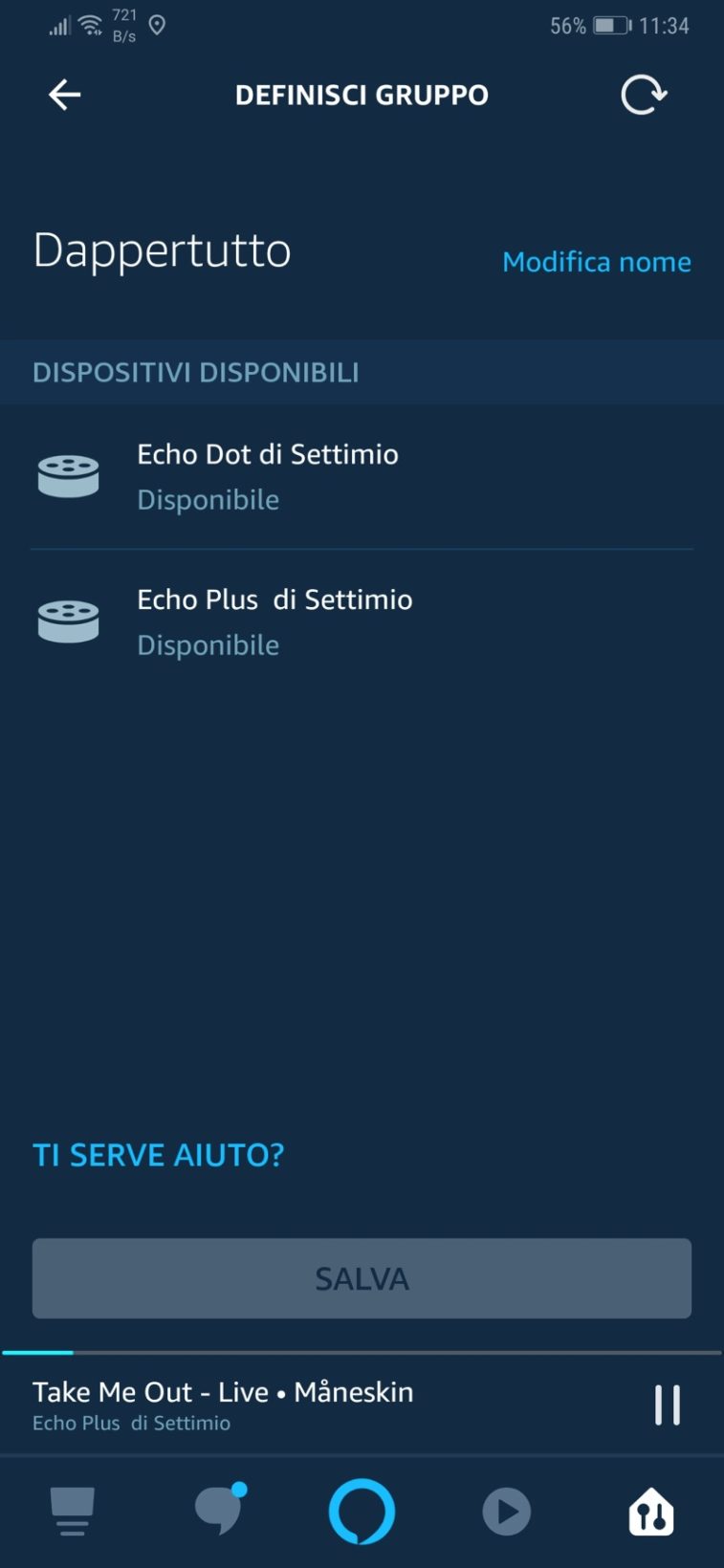Open Ti serve aiuto? help link
The image size is (724, 1568).
(x=159, y=1155)
